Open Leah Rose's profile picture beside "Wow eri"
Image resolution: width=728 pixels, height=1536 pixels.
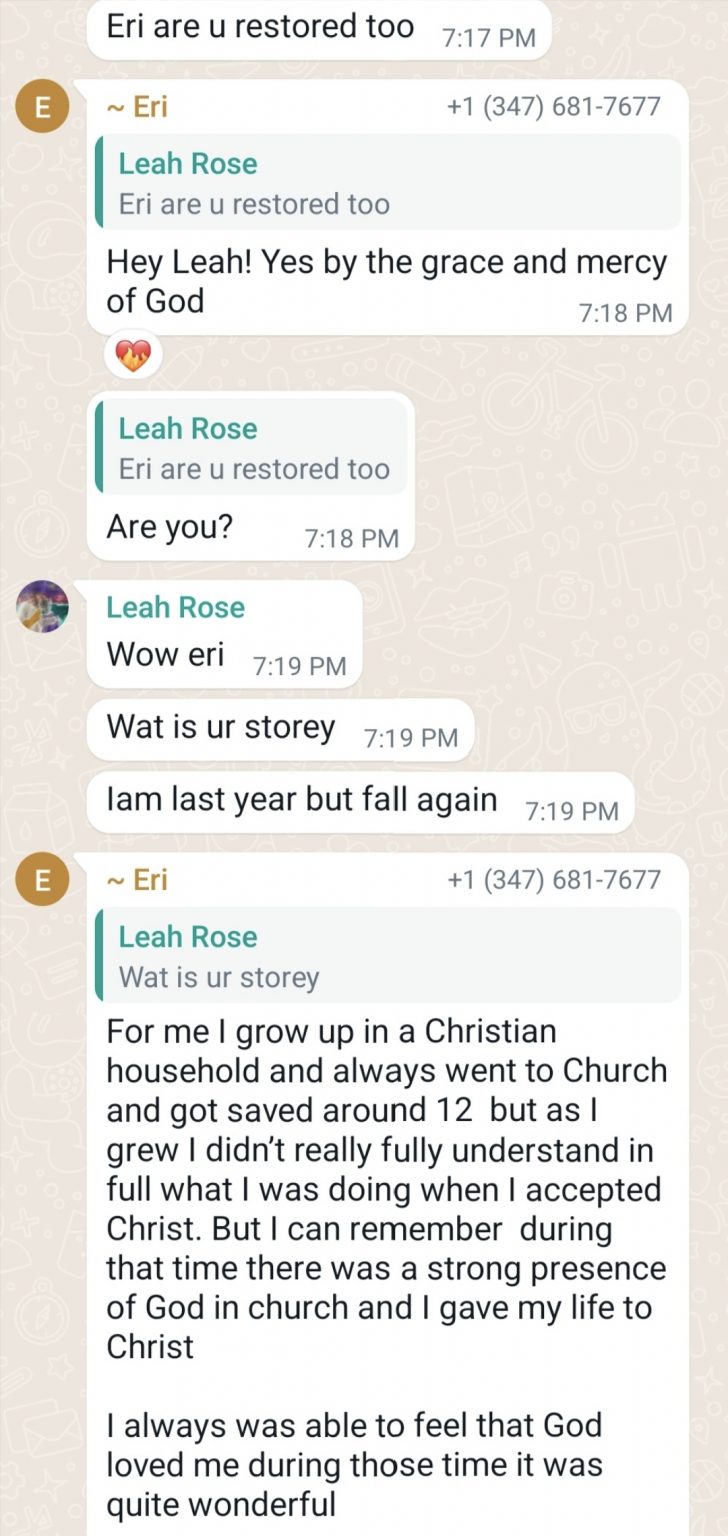[x=43, y=607]
